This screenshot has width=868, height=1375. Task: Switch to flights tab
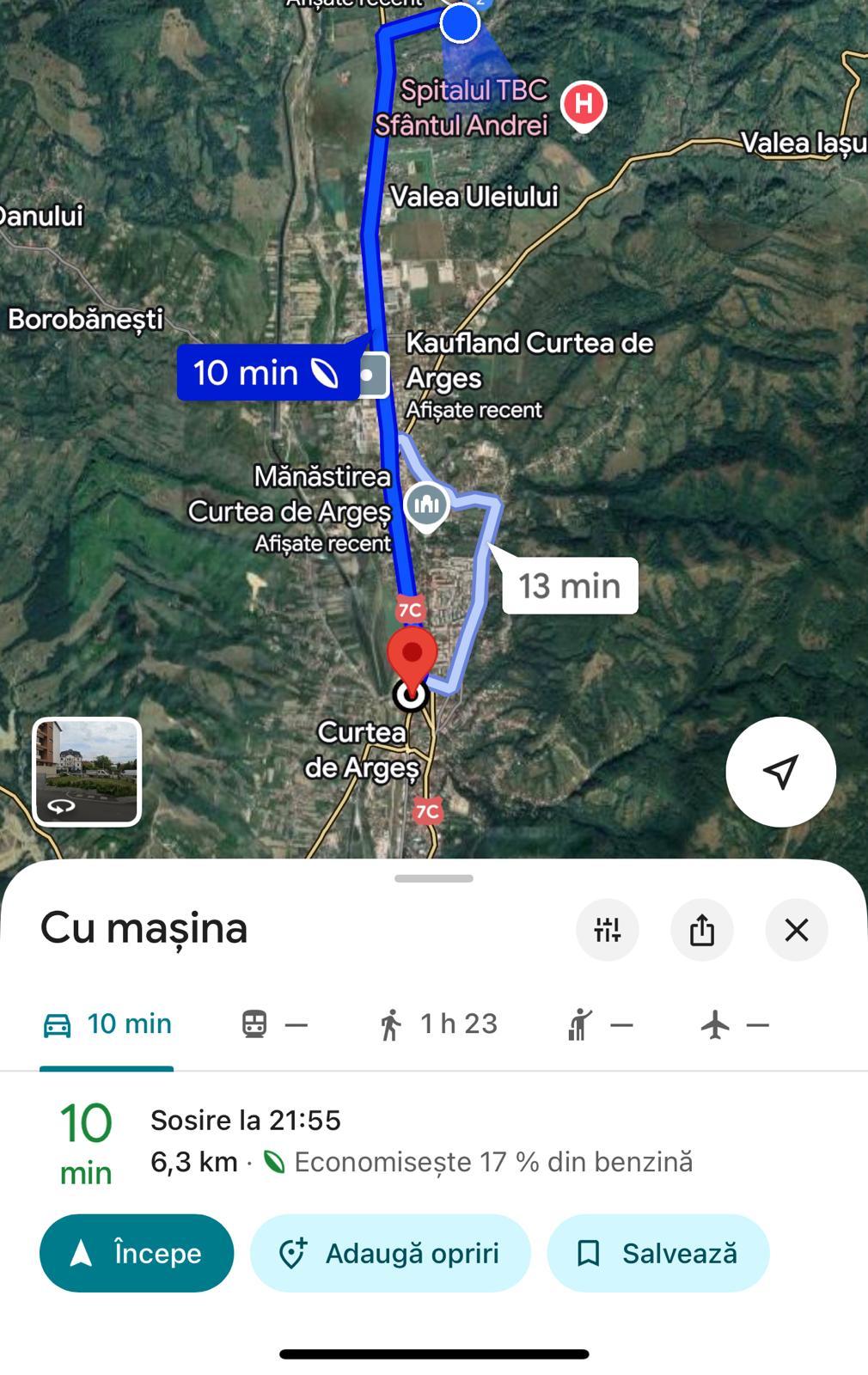(x=733, y=1024)
